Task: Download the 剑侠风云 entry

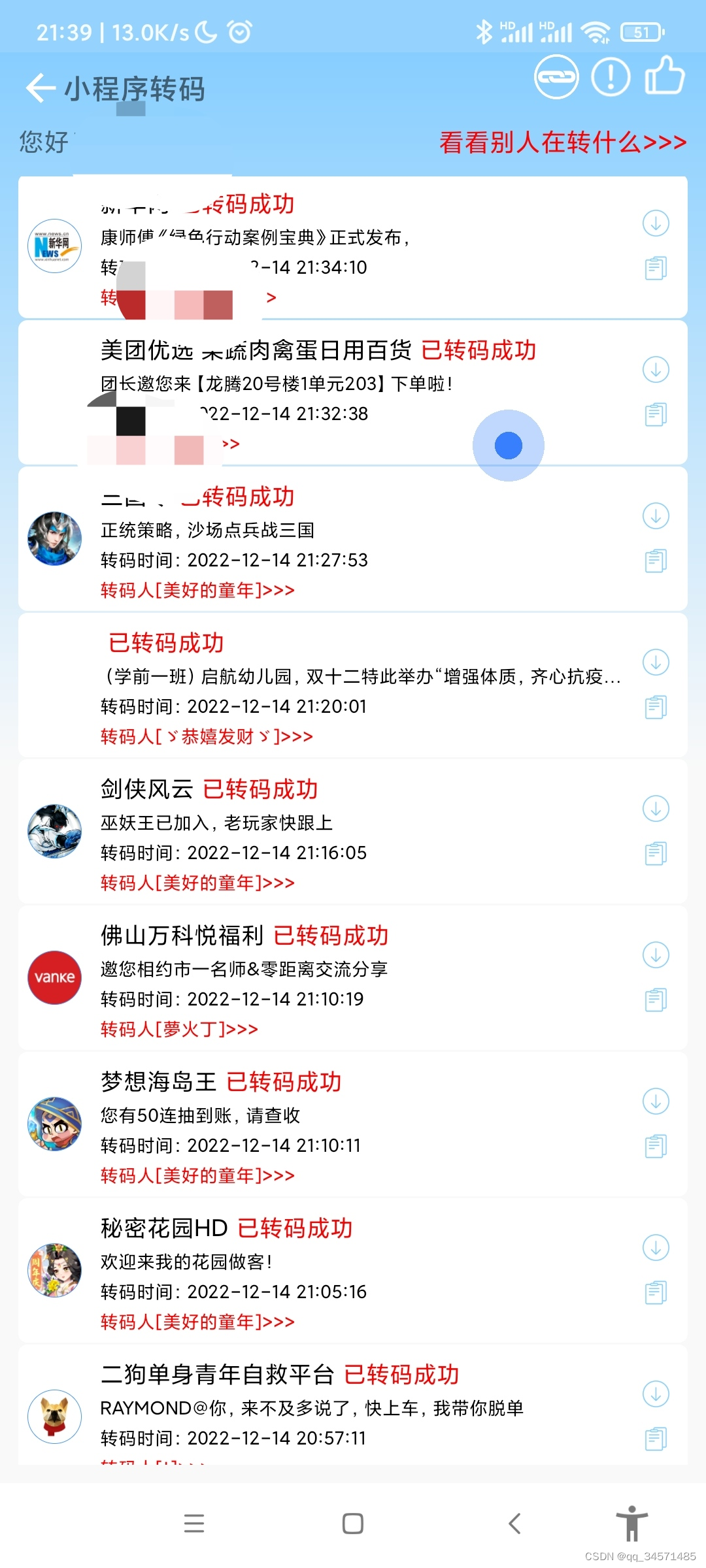Action: (x=656, y=809)
